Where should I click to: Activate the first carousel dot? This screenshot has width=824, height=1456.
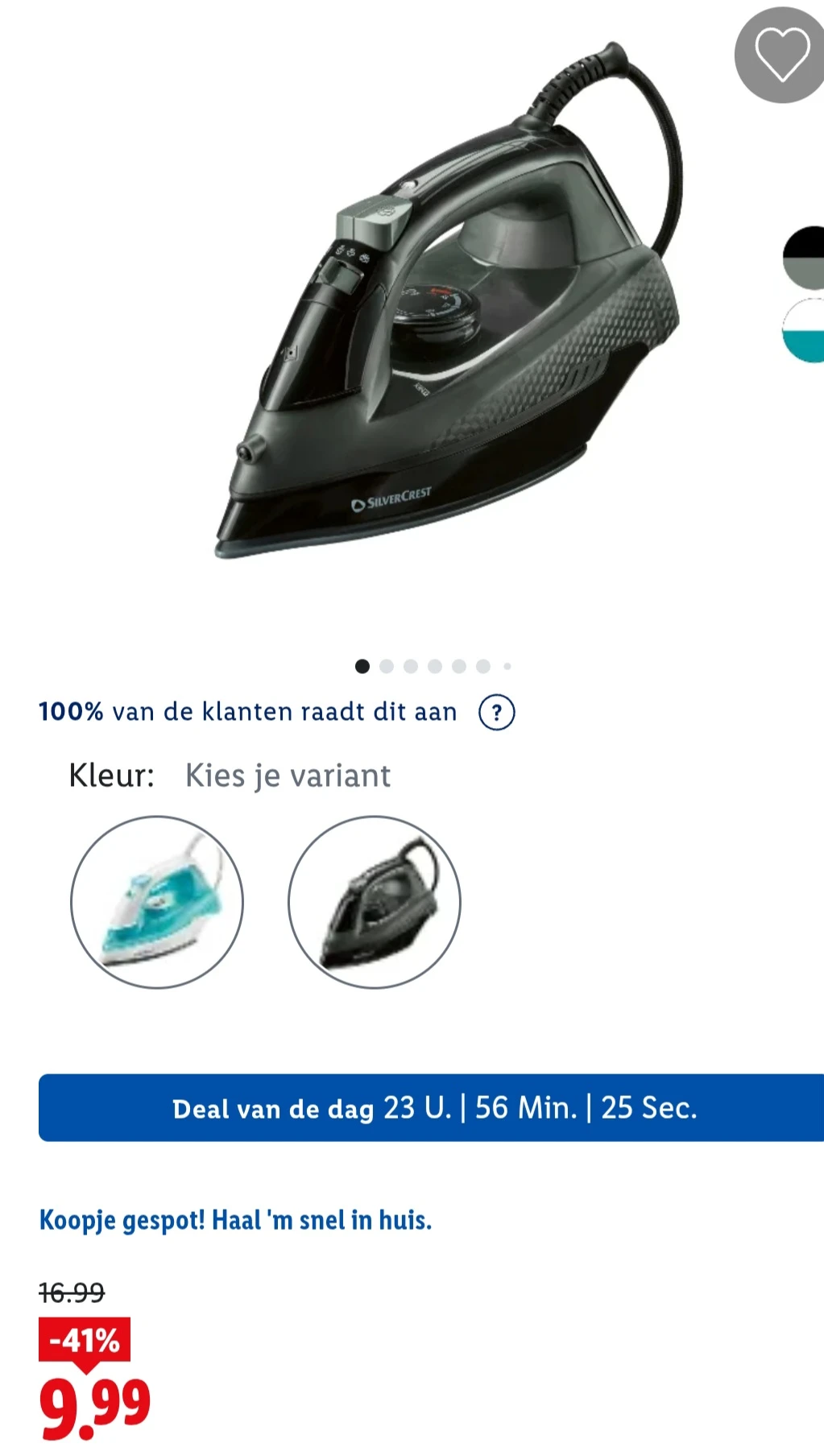[x=363, y=667]
